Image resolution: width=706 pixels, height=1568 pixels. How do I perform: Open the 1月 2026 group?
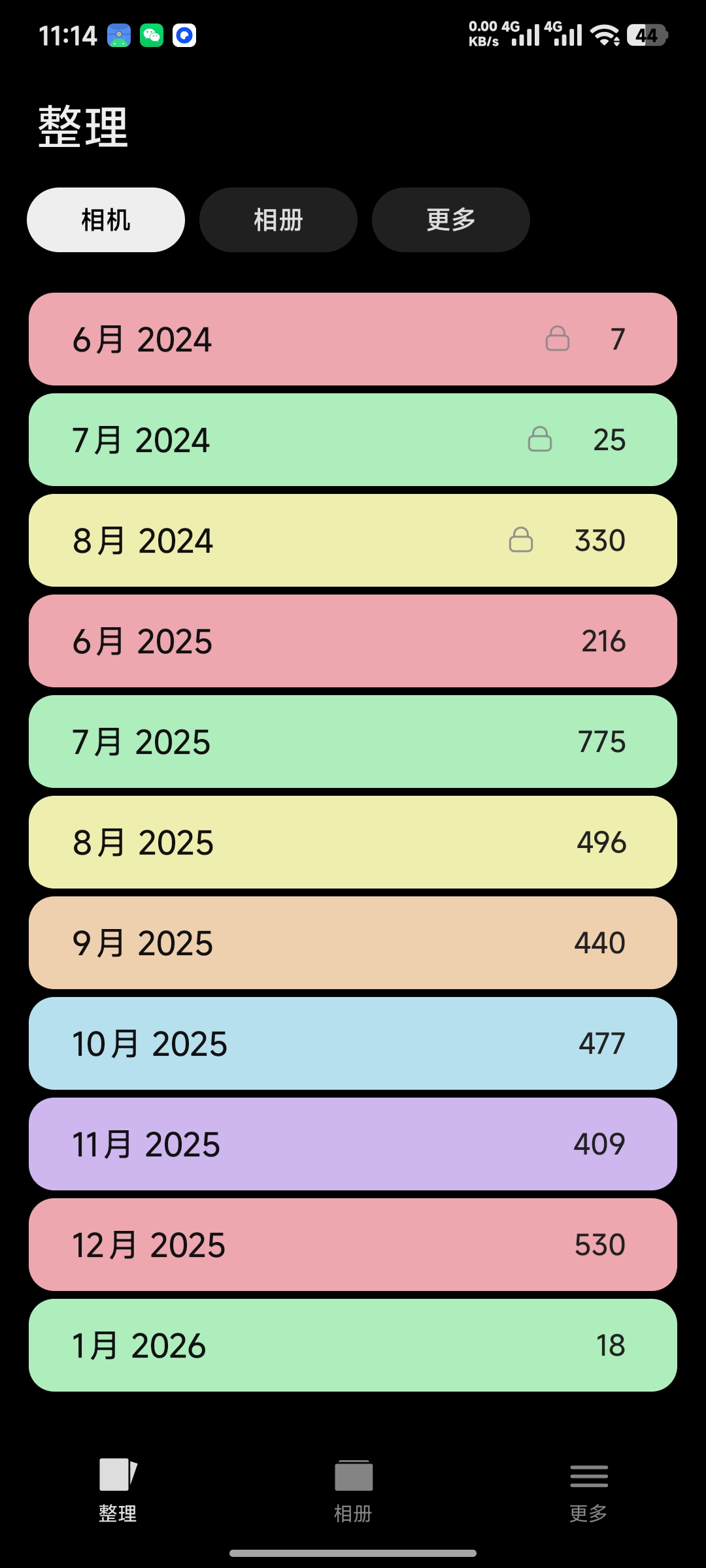point(353,1345)
